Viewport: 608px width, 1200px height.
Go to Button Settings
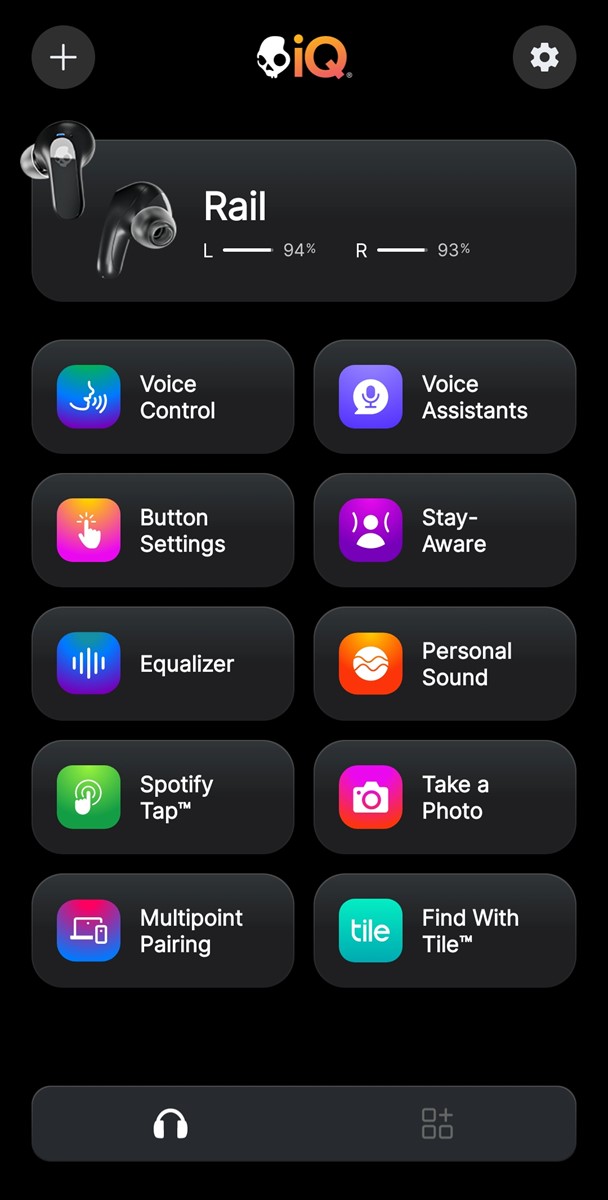(x=163, y=530)
